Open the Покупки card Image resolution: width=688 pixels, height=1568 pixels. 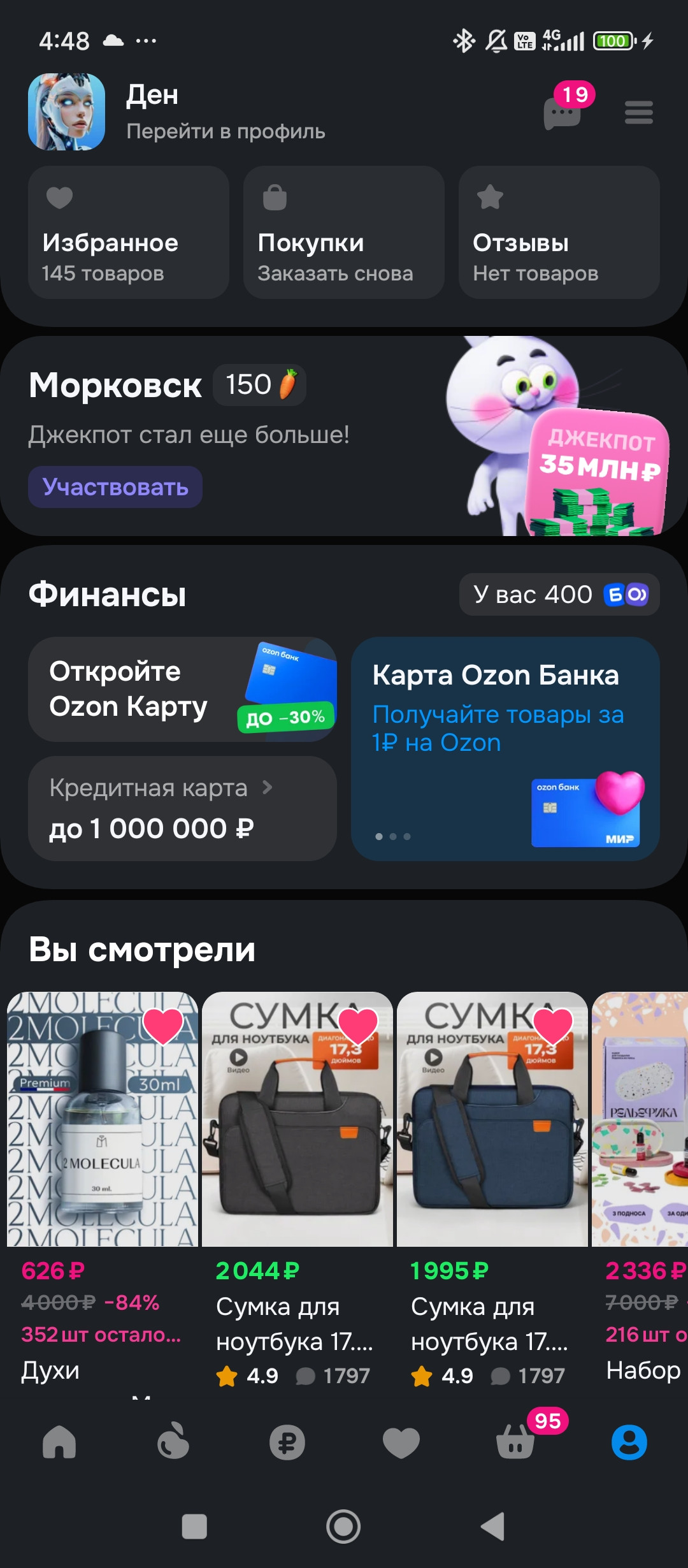(343, 233)
